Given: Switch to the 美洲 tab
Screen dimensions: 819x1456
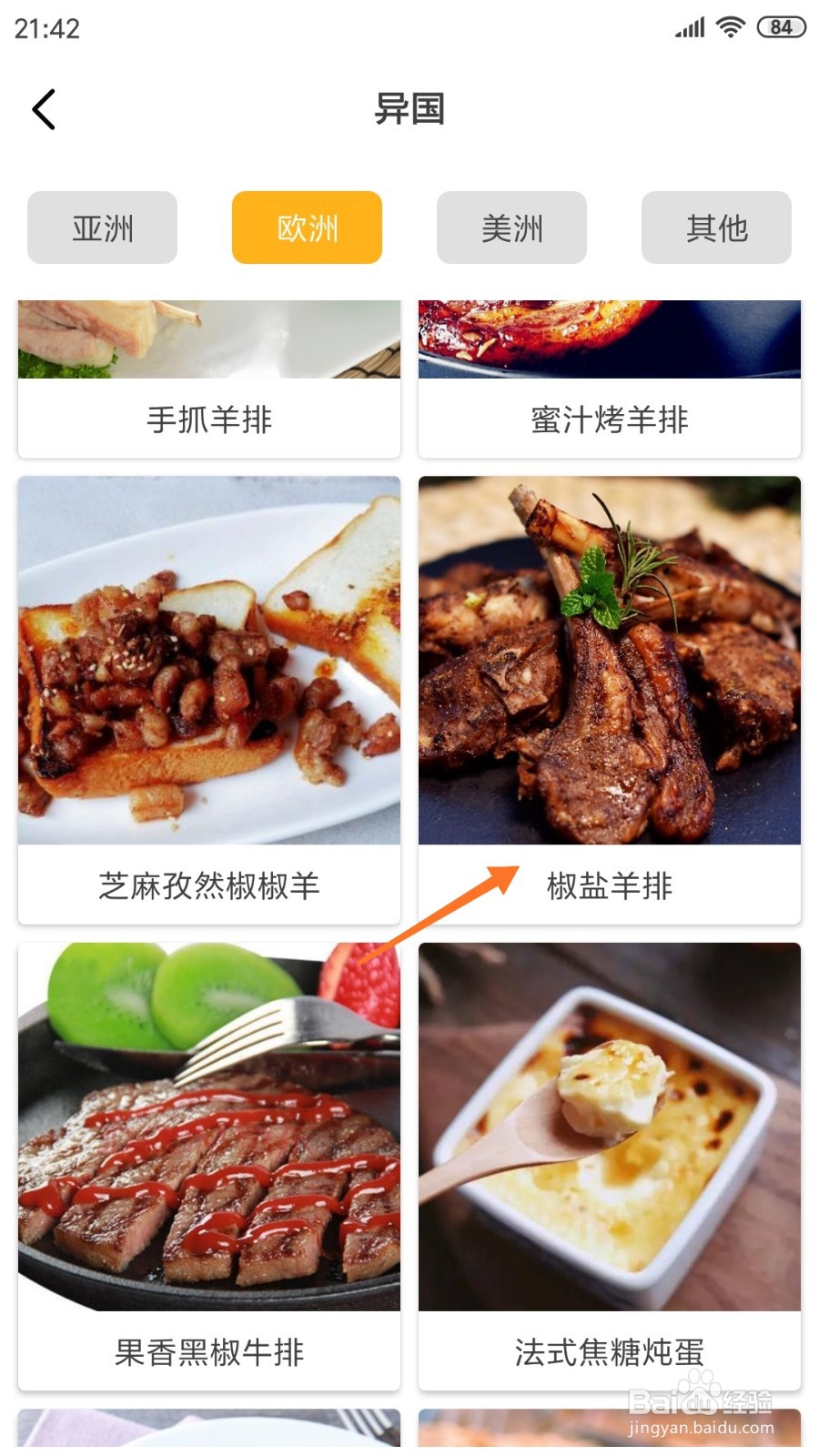Looking at the screenshot, I should click(511, 227).
